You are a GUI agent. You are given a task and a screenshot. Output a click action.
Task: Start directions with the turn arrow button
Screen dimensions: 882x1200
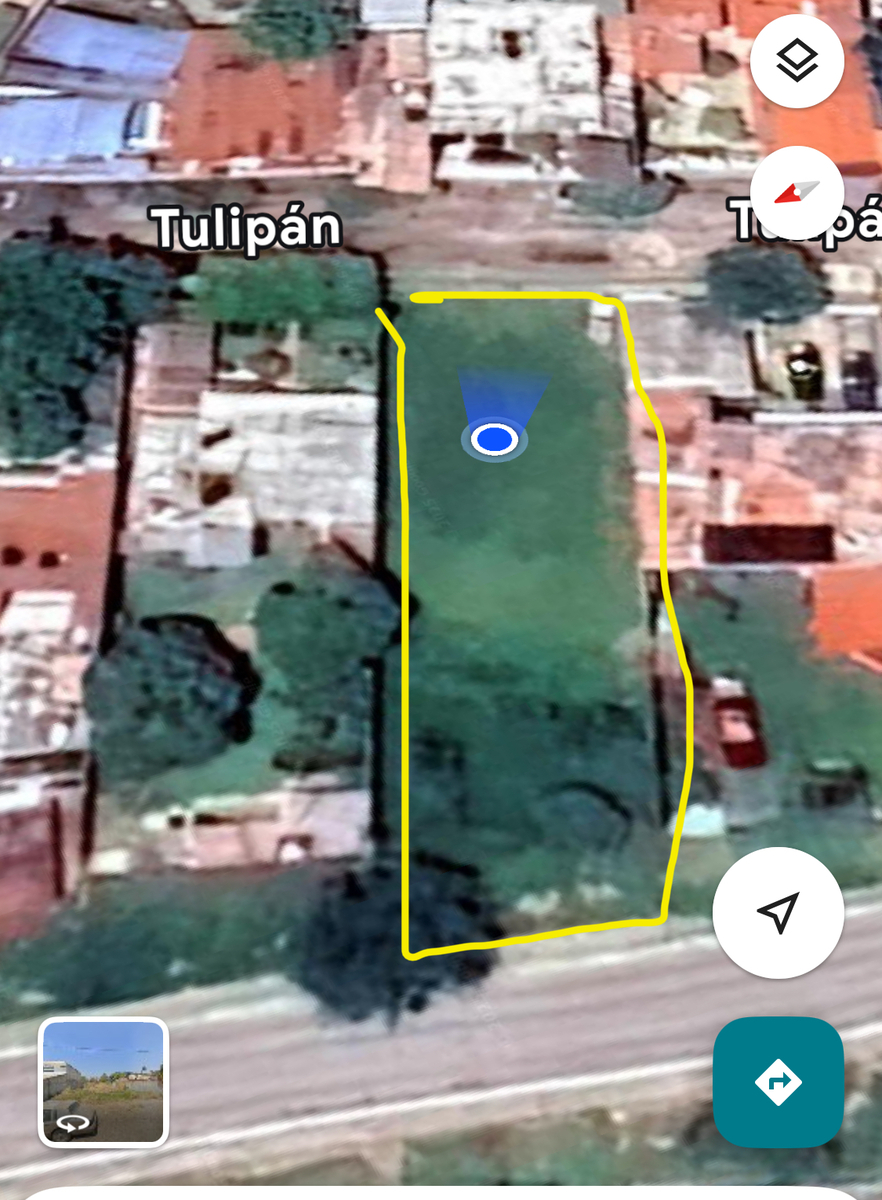tap(778, 1081)
